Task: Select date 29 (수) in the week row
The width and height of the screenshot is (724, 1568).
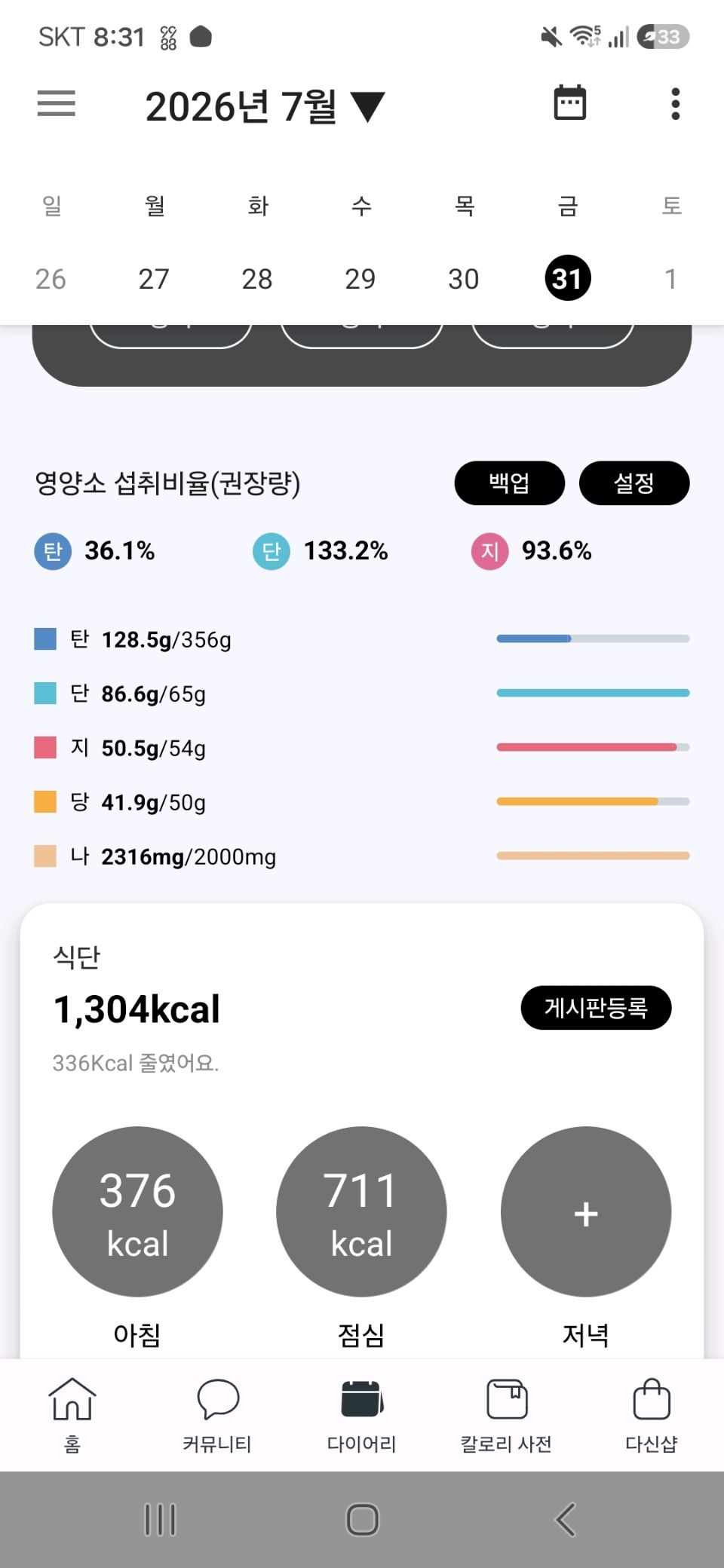Action: coord(360,279)
